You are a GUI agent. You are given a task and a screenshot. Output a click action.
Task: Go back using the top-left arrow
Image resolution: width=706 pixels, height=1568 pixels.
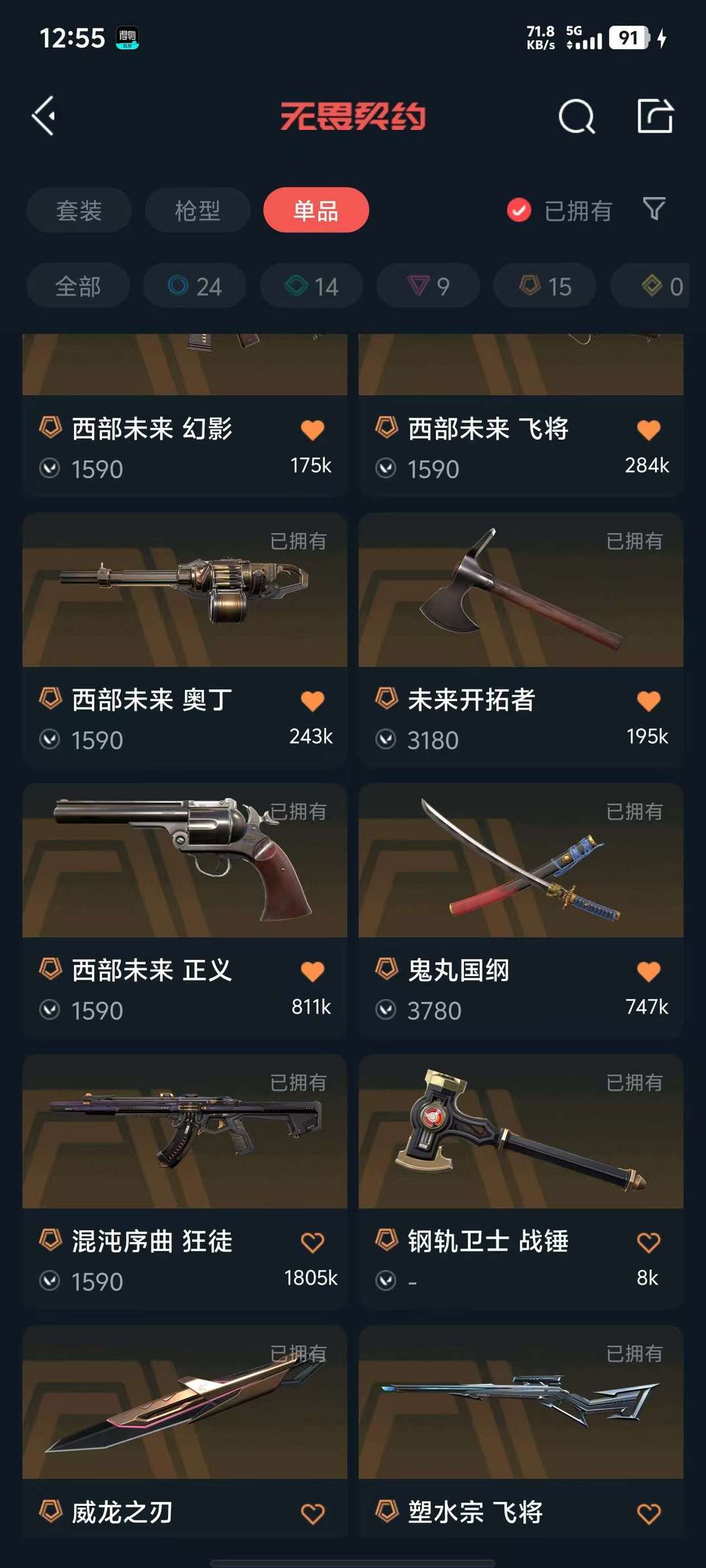[x=44, y=116]
